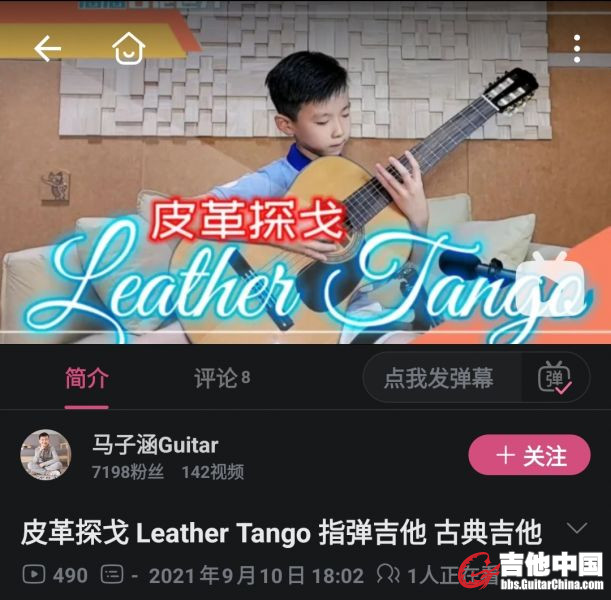
Task: Select the 简介 introduction tab
Action: [x=87, y=378]
